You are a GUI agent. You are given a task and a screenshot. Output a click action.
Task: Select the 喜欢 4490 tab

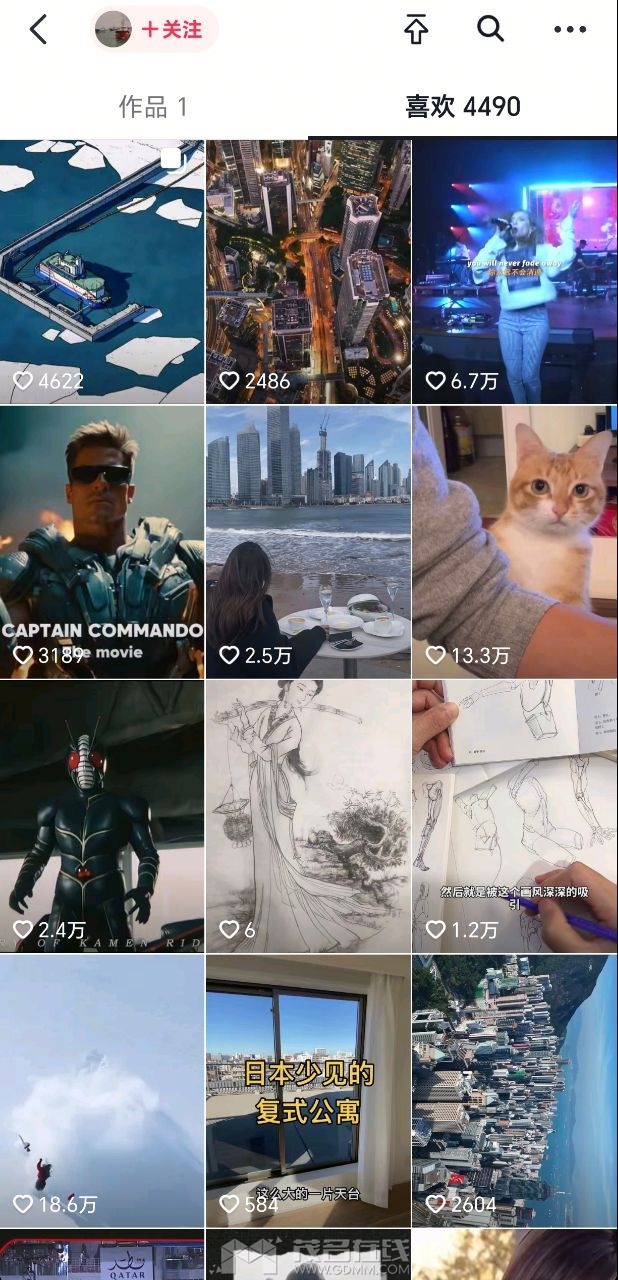pos(462,106)
